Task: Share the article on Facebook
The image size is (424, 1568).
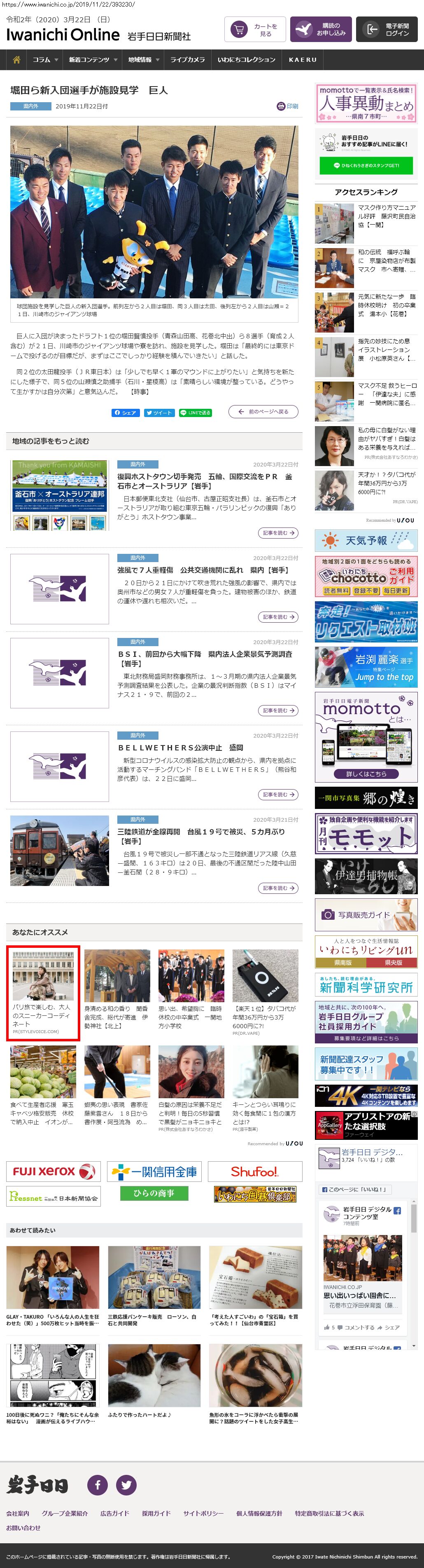Action: tap(125, 412)
